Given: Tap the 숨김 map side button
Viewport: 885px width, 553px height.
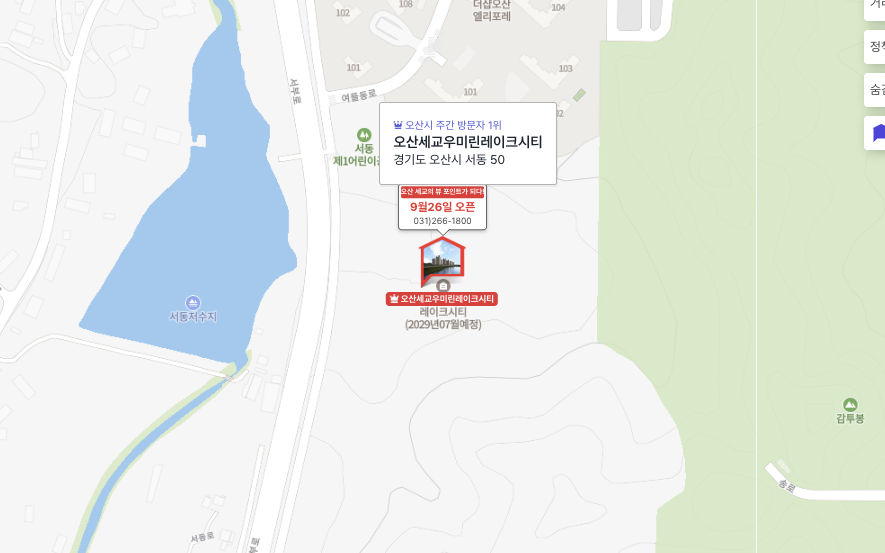Looking at the screenshot, I should coord(876,90).
